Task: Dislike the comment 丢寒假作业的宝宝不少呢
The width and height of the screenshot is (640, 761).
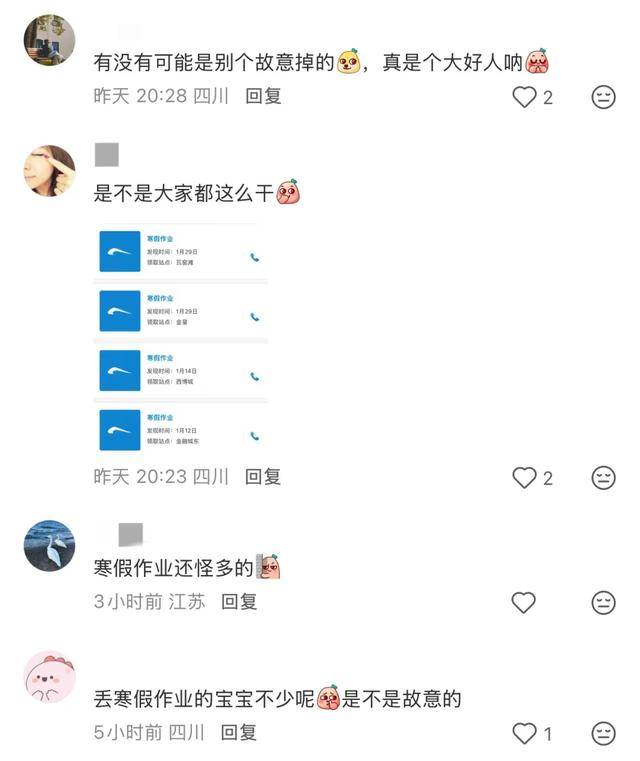Action: pyautogui.click(x=603, y=733)
